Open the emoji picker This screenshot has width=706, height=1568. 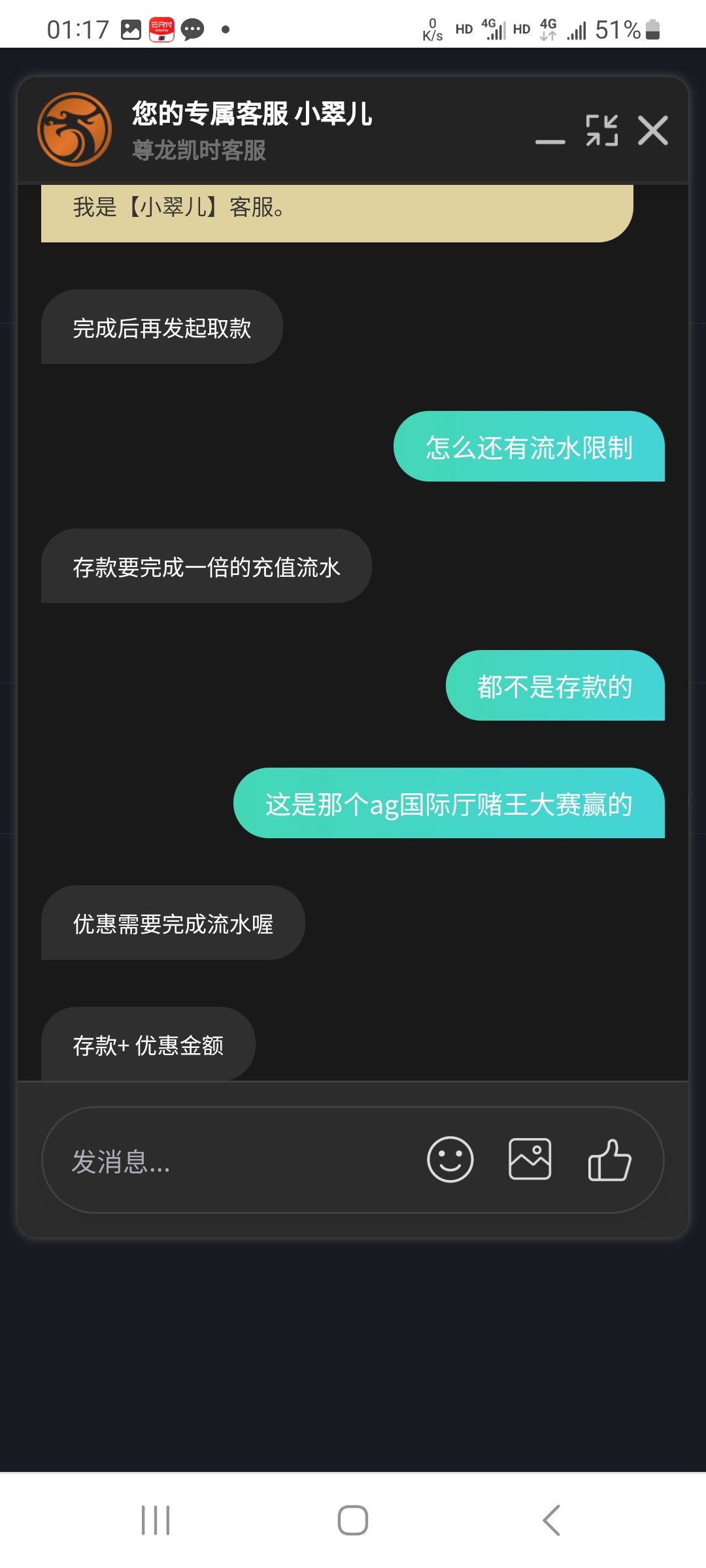[450, 1160]
